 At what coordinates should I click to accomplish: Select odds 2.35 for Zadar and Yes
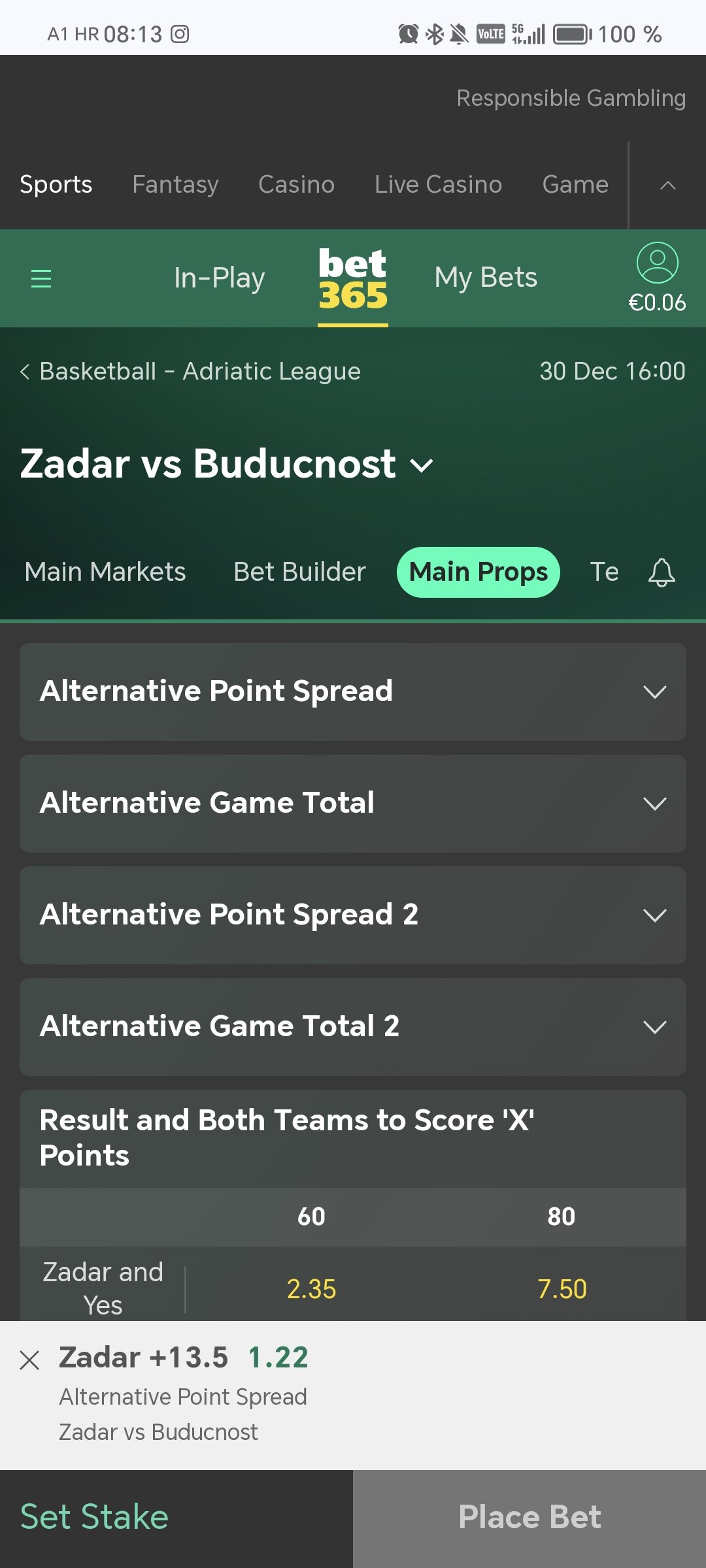point(311,1289)
